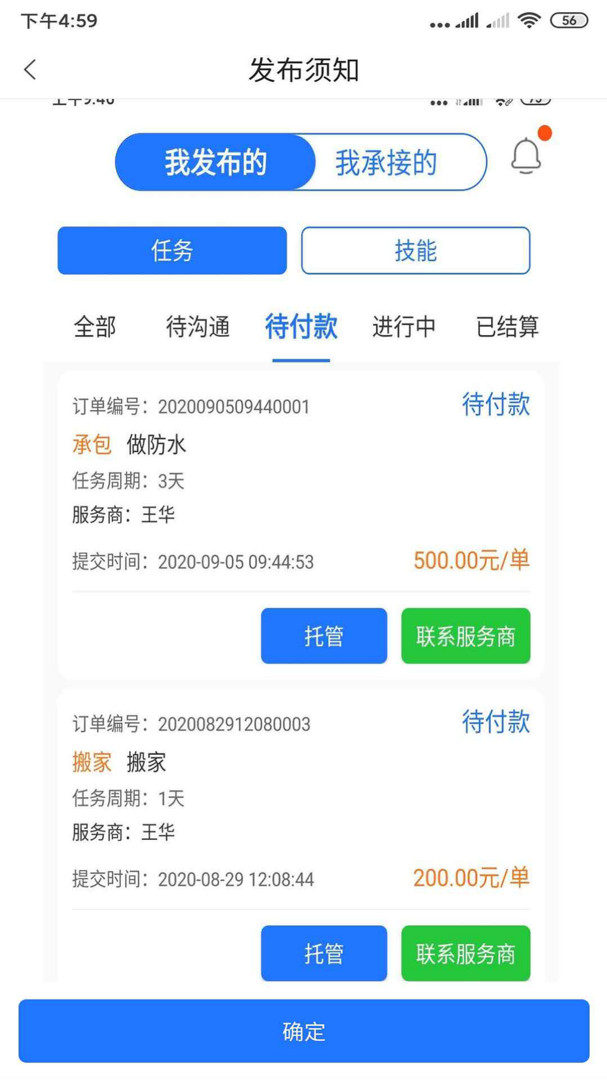Image resolution: width=607 pixels, height=1080 pixels.
Task: Go back from the 发布须知 page
Action: pos(30,69)
